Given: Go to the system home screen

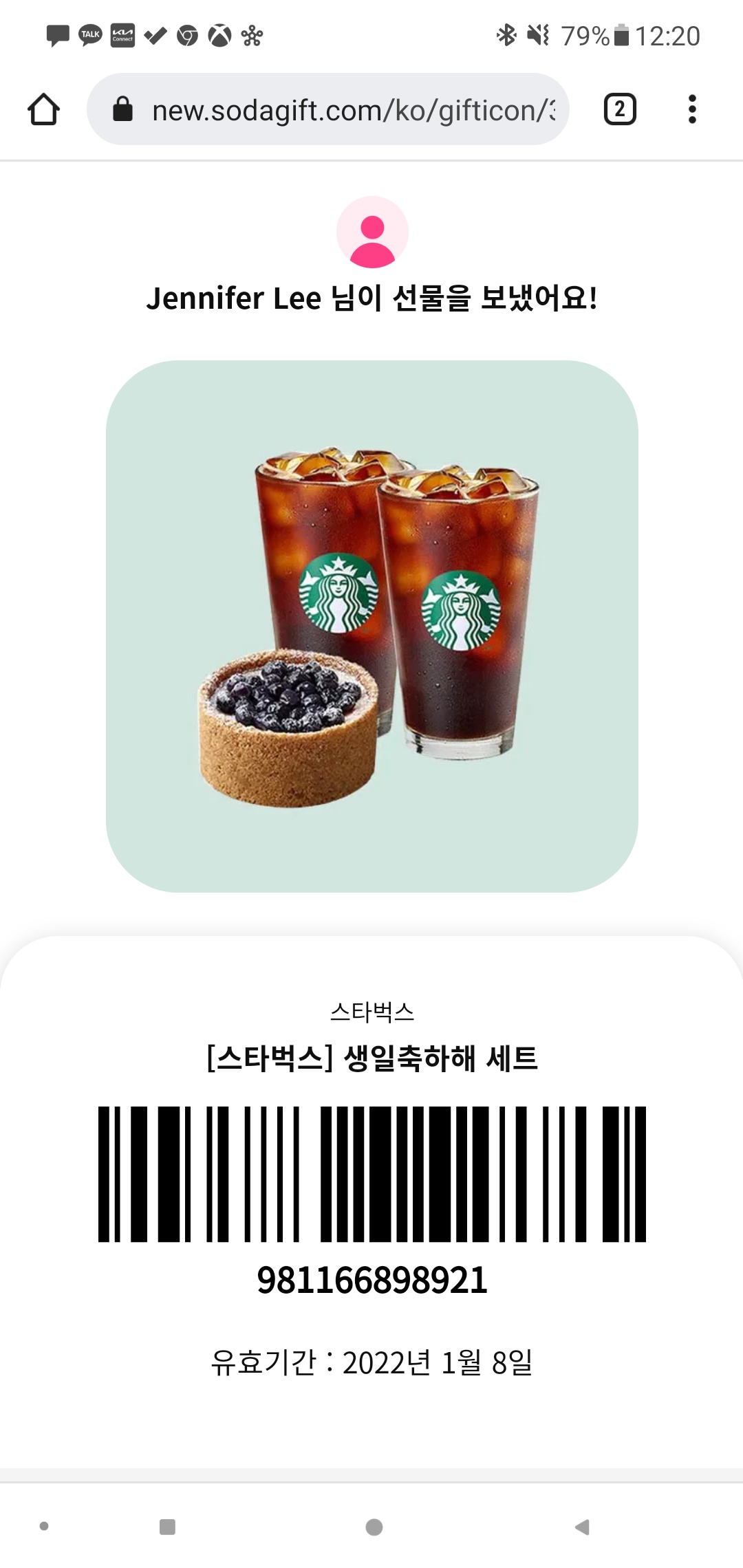Looking at the screenshot, I should (374, 1527).
